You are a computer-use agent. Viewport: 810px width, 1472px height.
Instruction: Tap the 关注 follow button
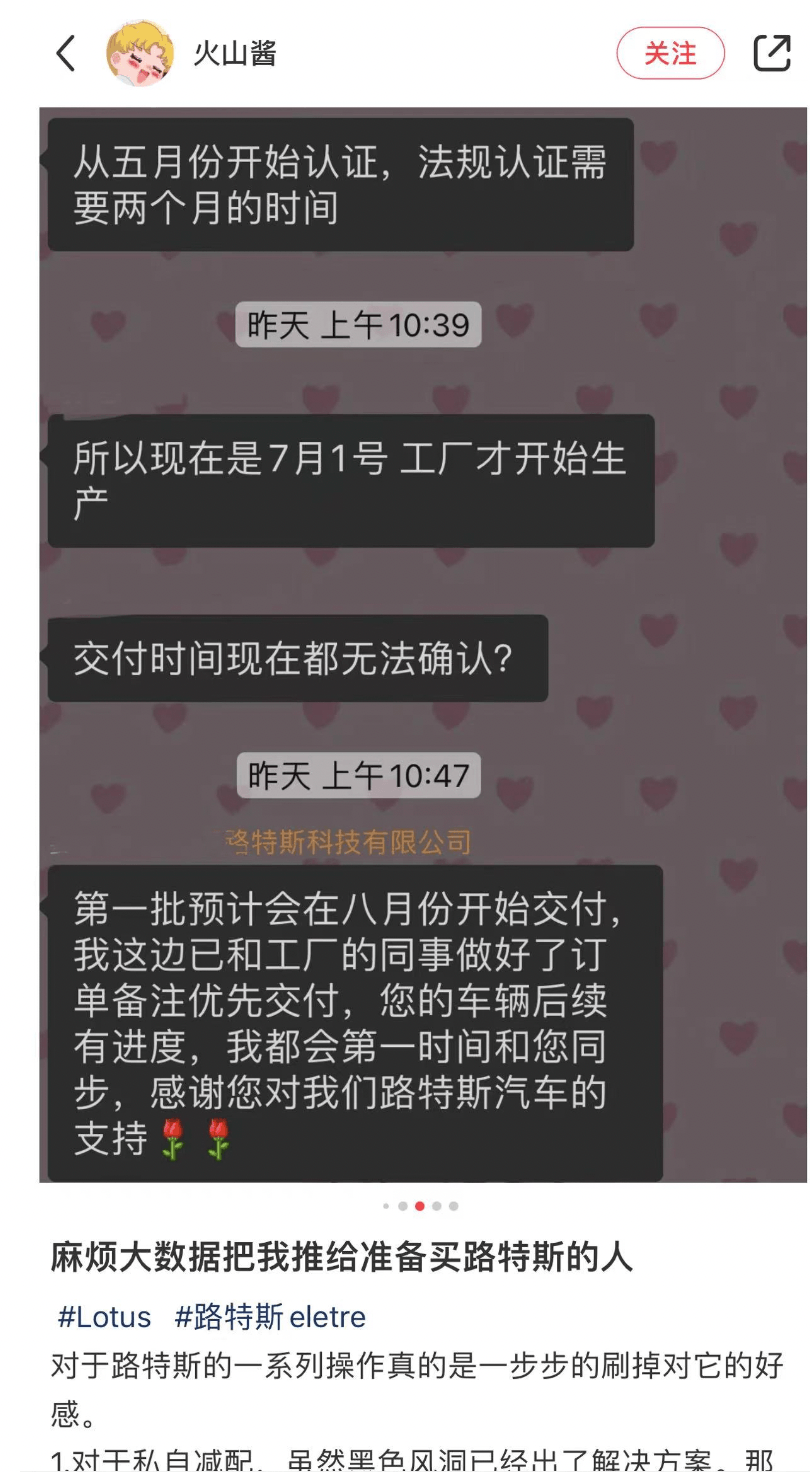[670, 53]
